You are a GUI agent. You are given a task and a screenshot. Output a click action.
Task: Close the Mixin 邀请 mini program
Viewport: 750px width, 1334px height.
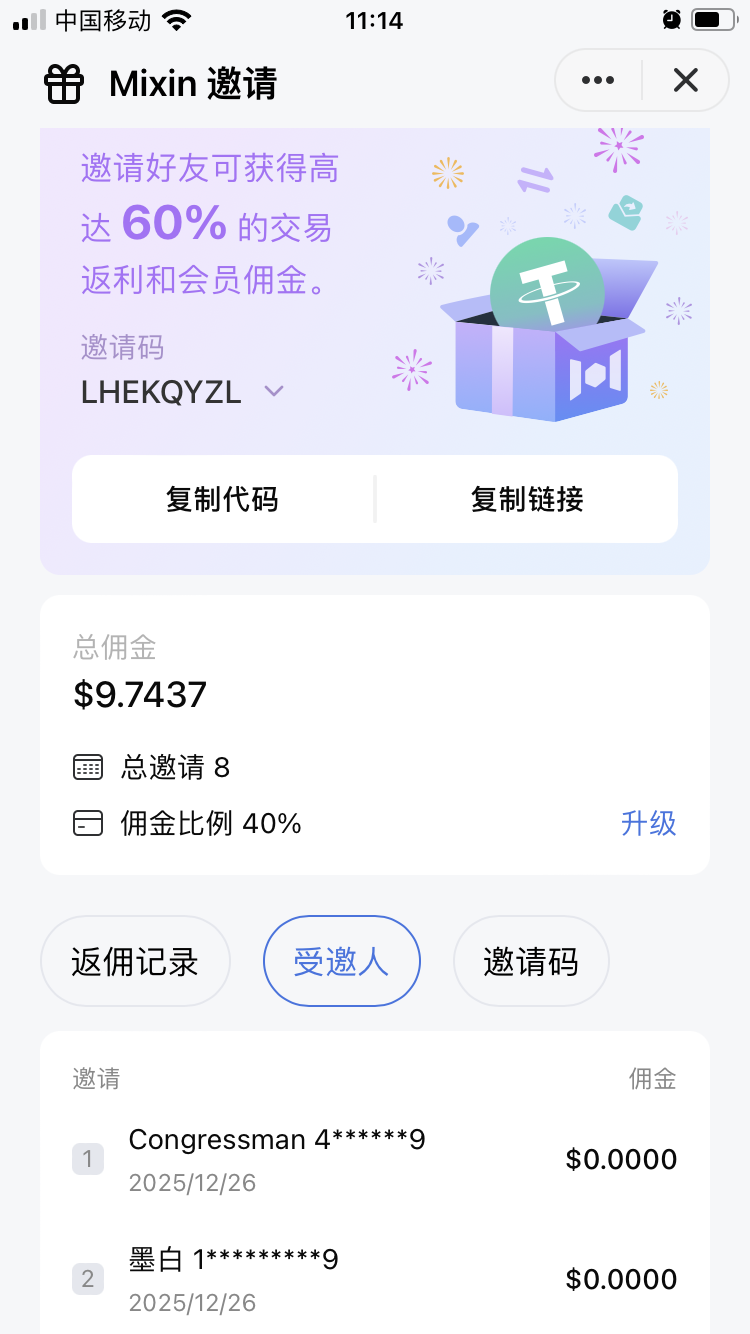686,80
